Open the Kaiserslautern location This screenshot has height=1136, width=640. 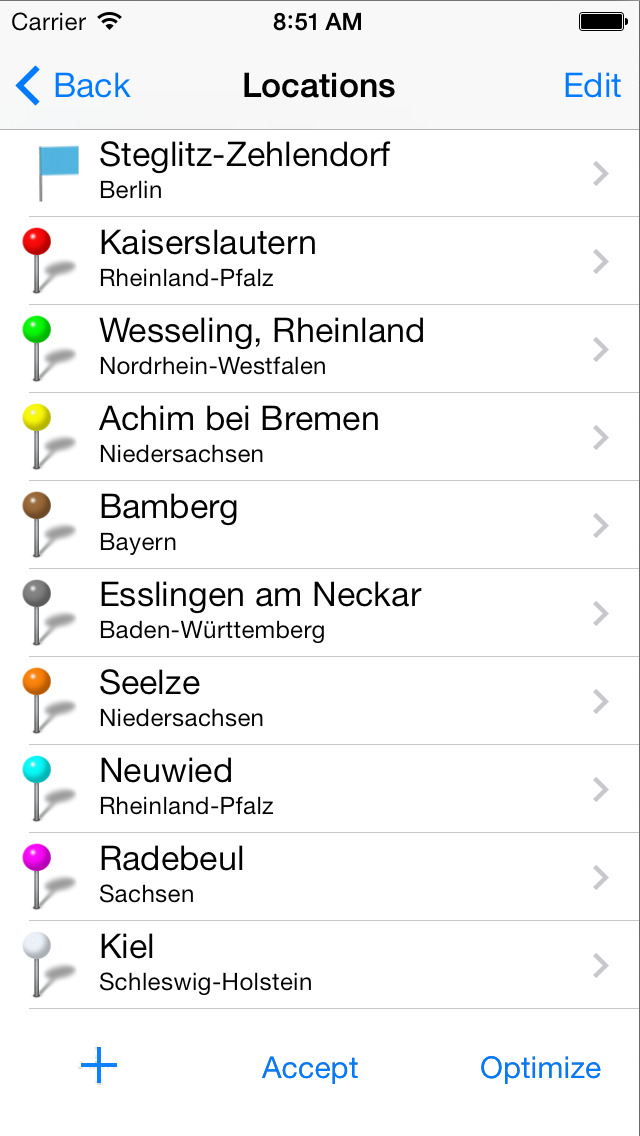320,261
